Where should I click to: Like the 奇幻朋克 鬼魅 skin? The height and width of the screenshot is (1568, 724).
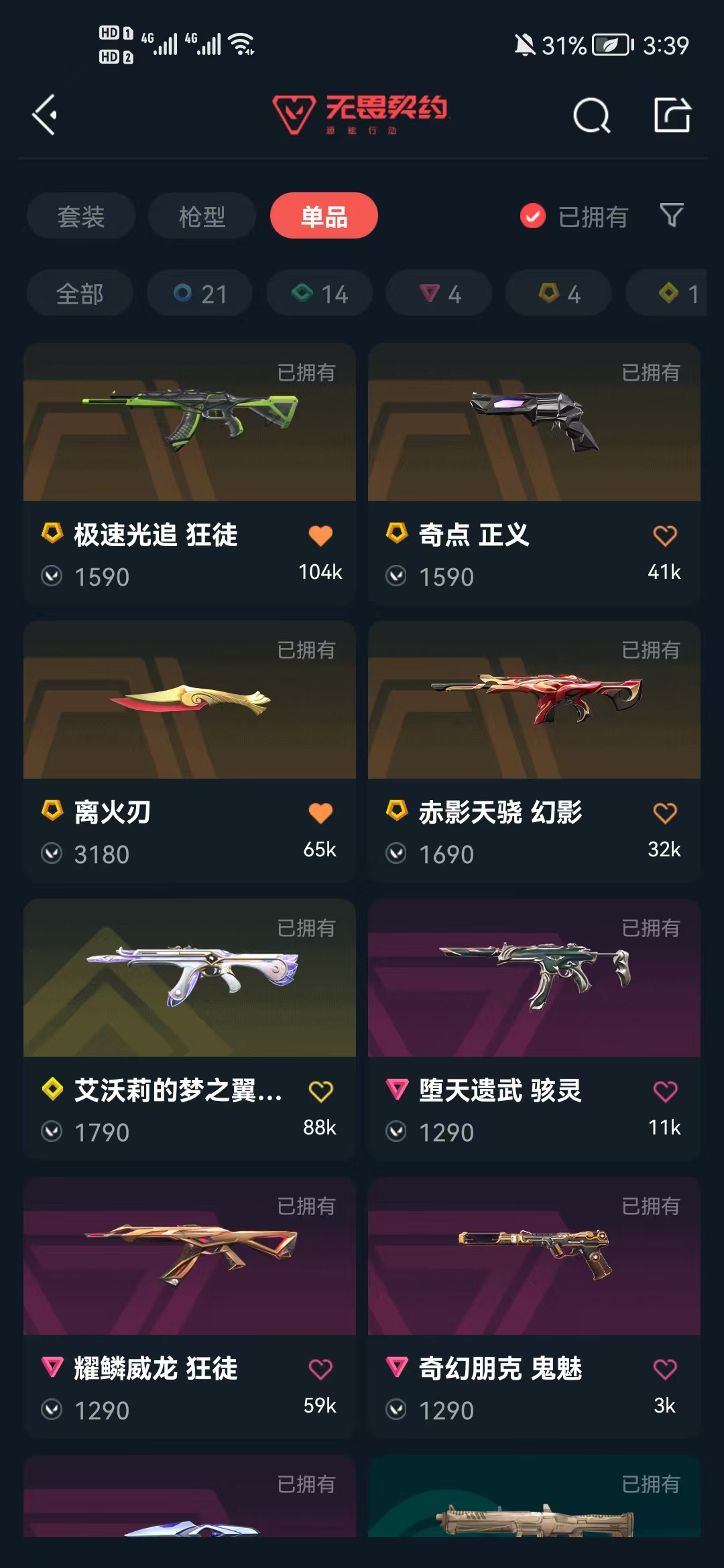coord(664,1369)
